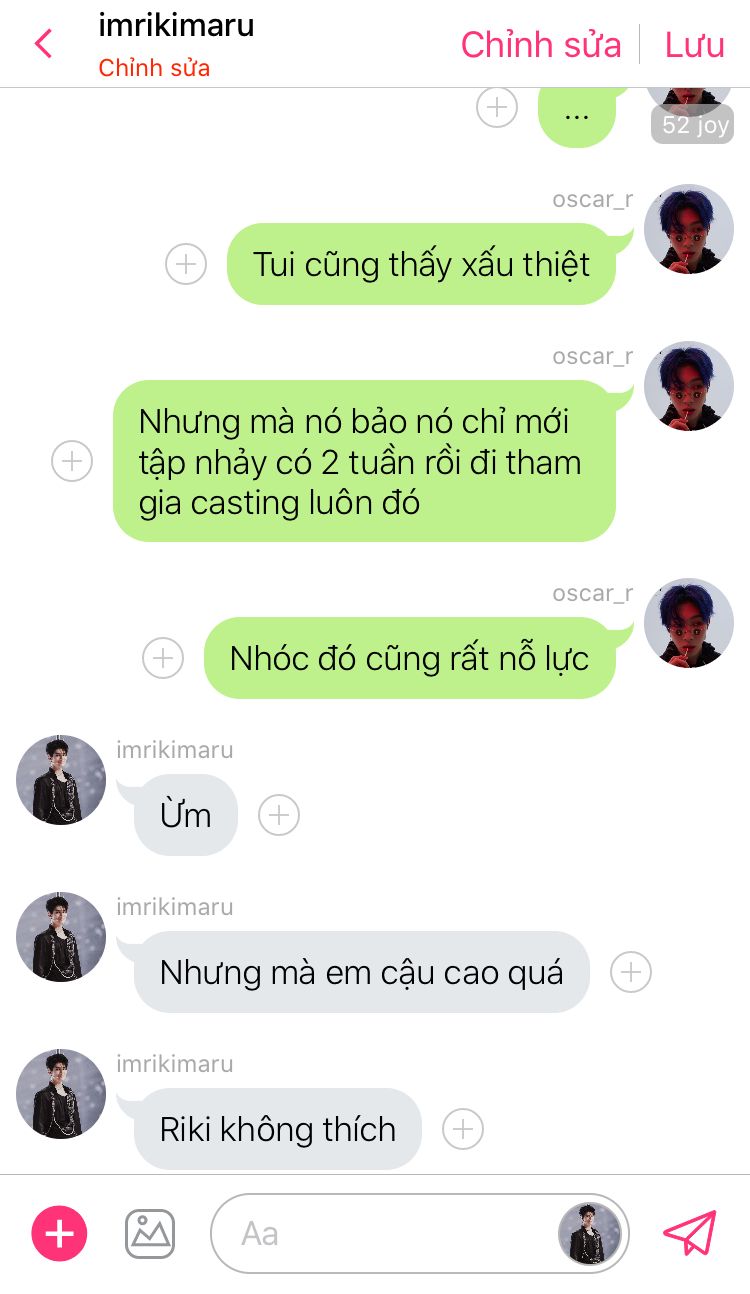Viewport: 750px width, 1294px height.
Task: Tap plus beside 'Tui cũng thấy xấu thiệt'
Action: (x=186, y=264)
